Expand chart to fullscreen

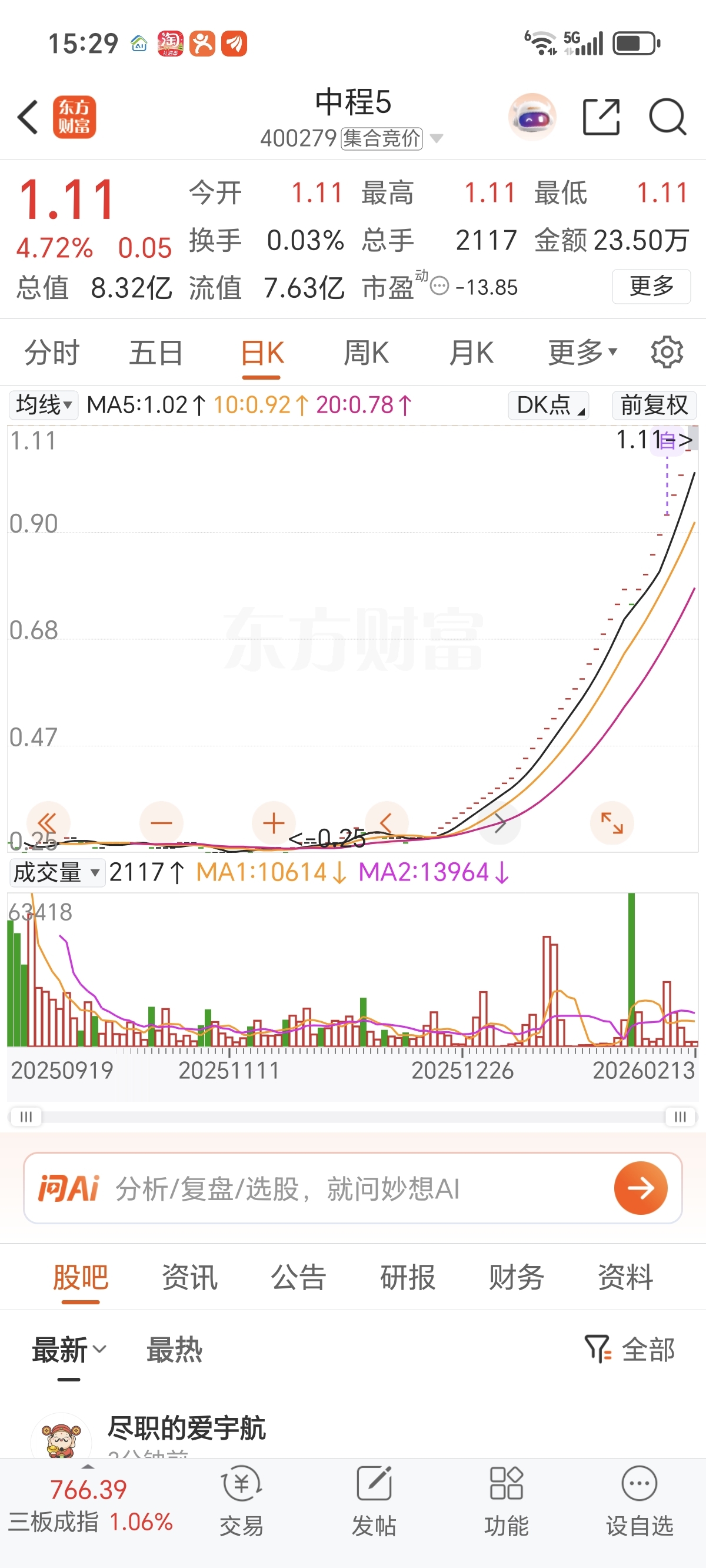612,823
